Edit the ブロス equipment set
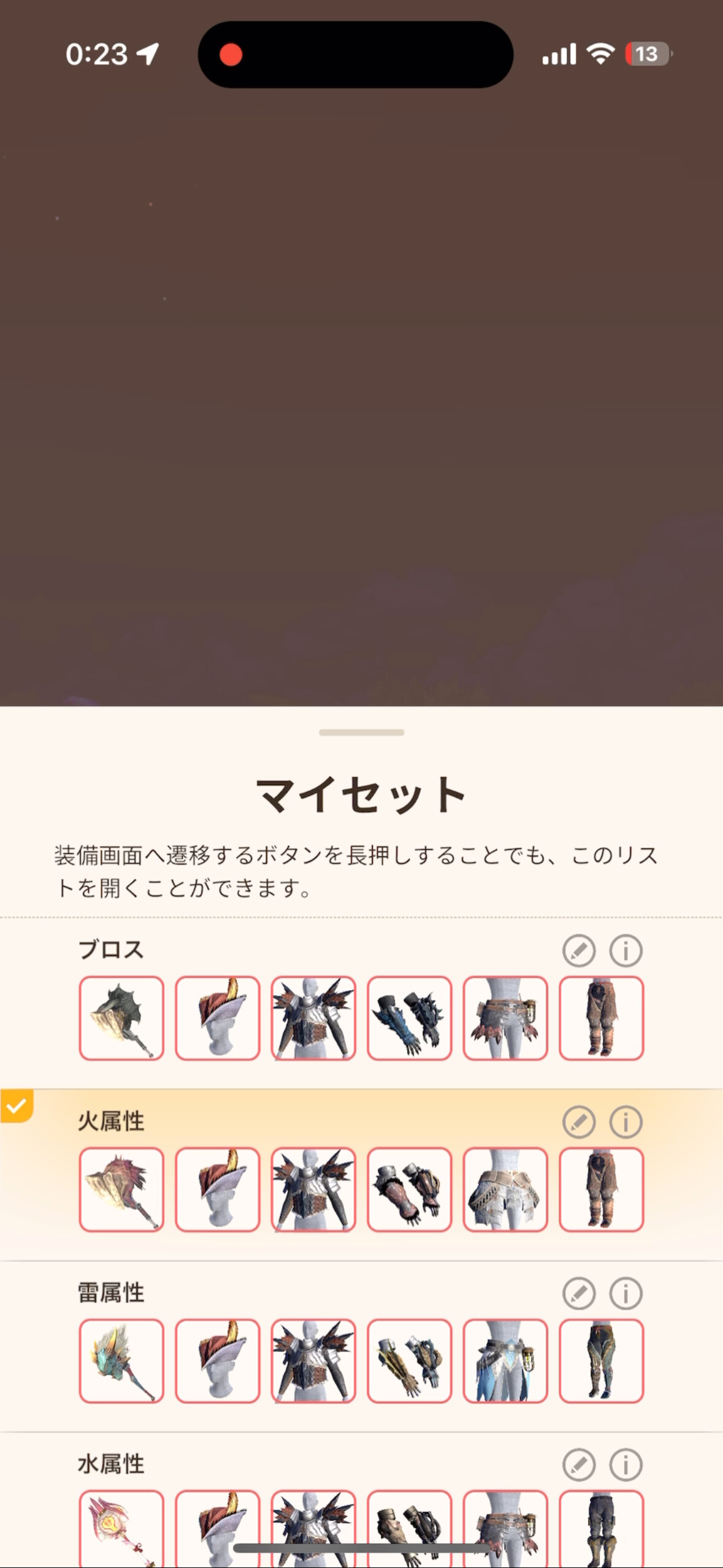723x1568 pixels. tap(579, 951)
